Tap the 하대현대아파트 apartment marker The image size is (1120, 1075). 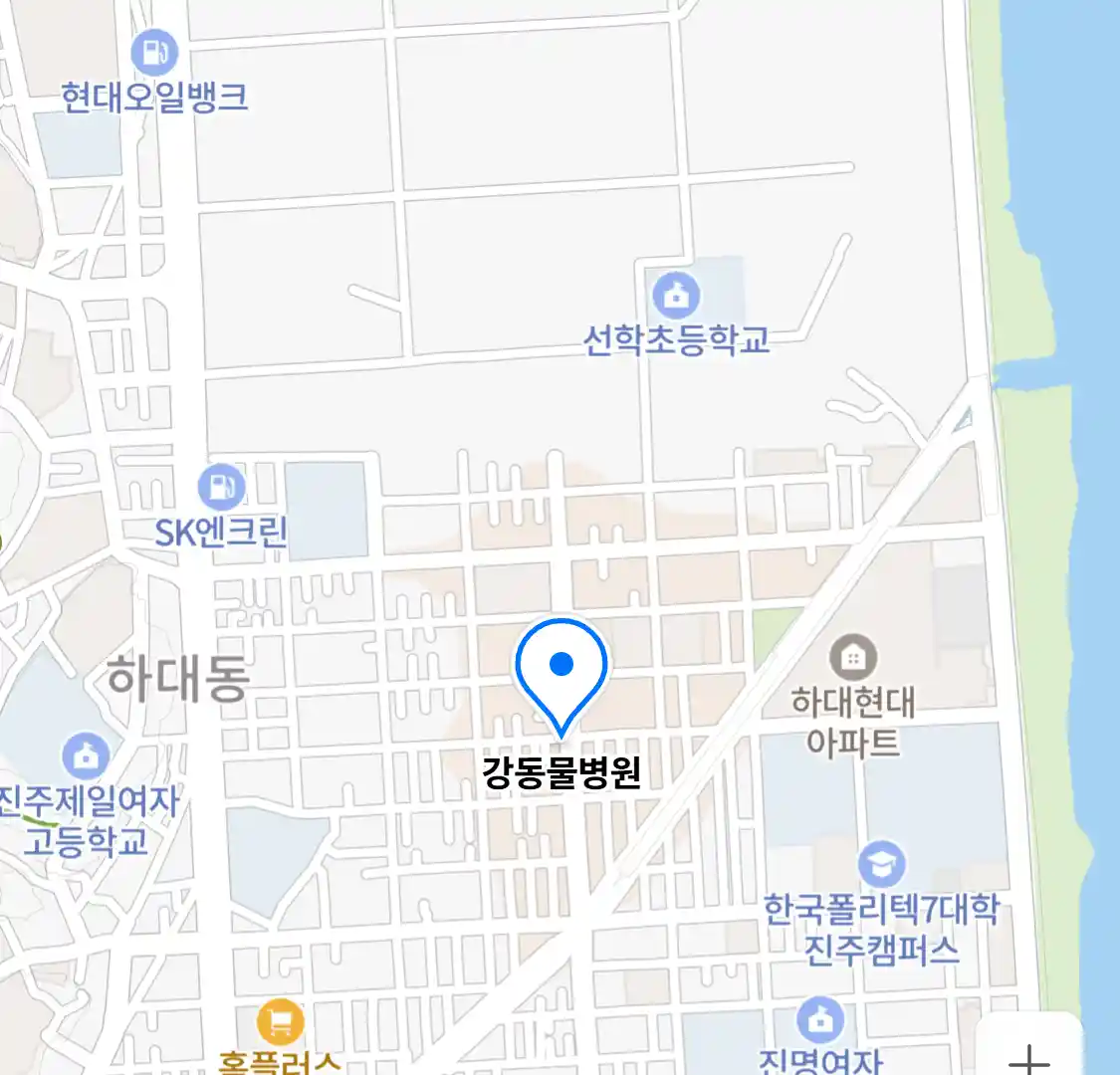[x=853, y=657]
